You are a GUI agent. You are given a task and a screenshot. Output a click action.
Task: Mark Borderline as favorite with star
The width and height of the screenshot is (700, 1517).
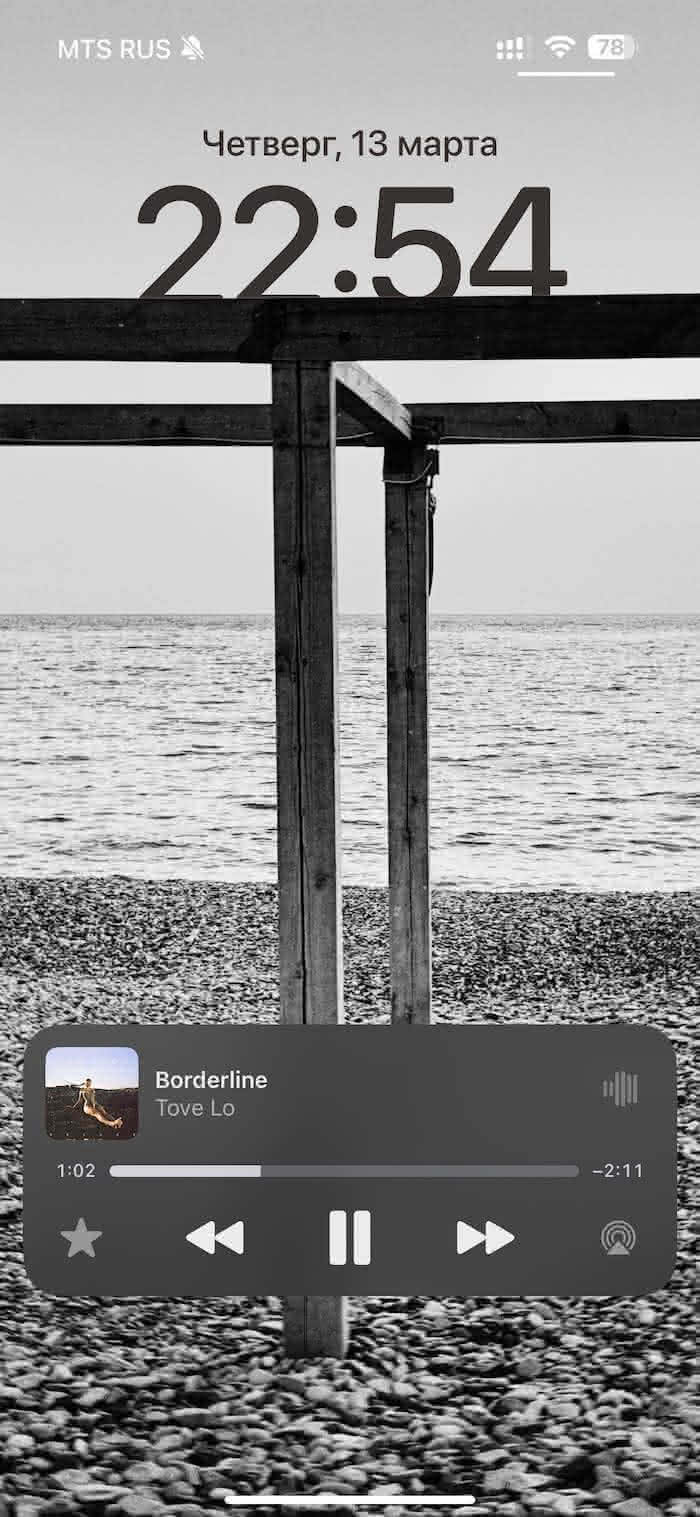point(81,1239)
